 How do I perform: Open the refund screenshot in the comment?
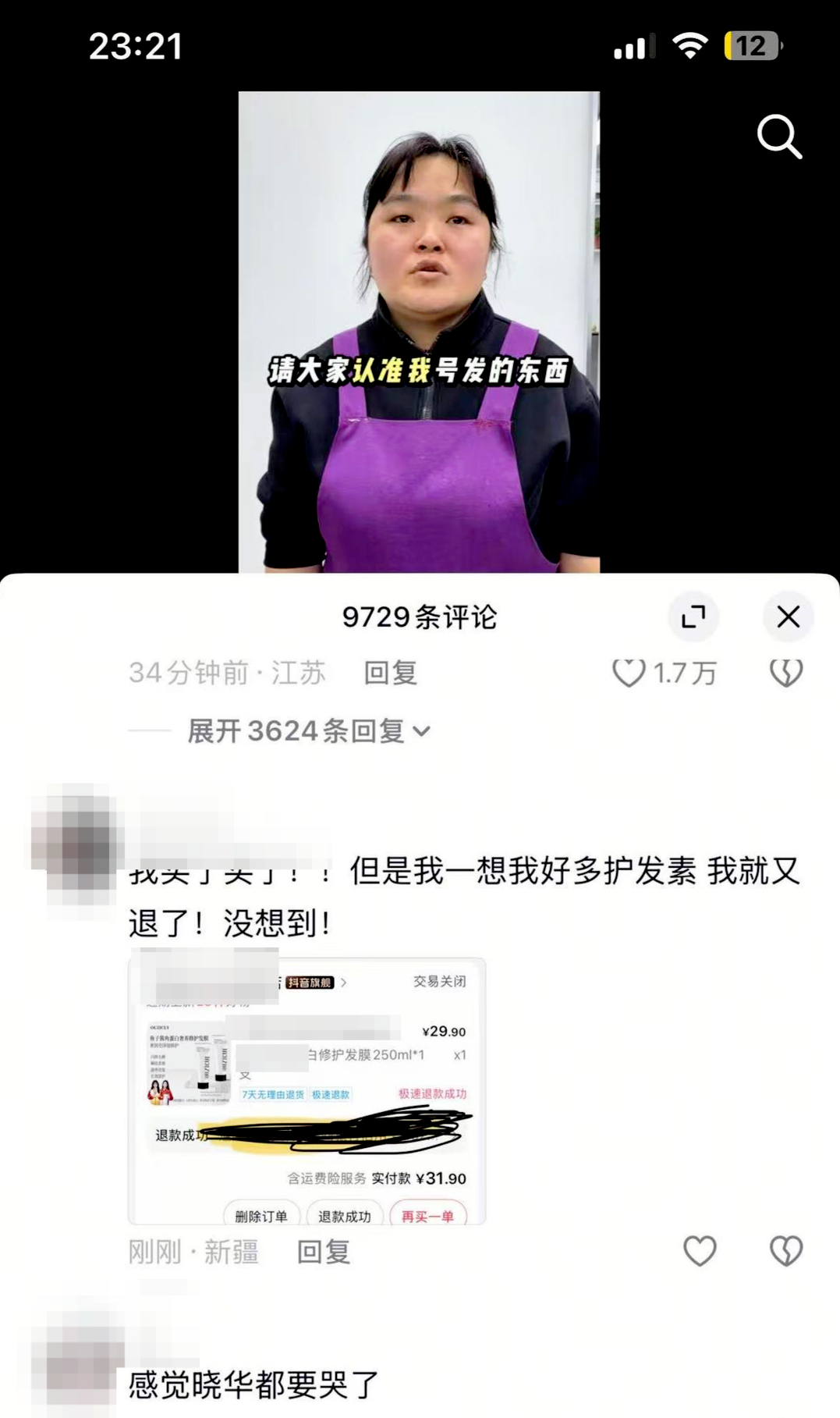coord(307,1090)
